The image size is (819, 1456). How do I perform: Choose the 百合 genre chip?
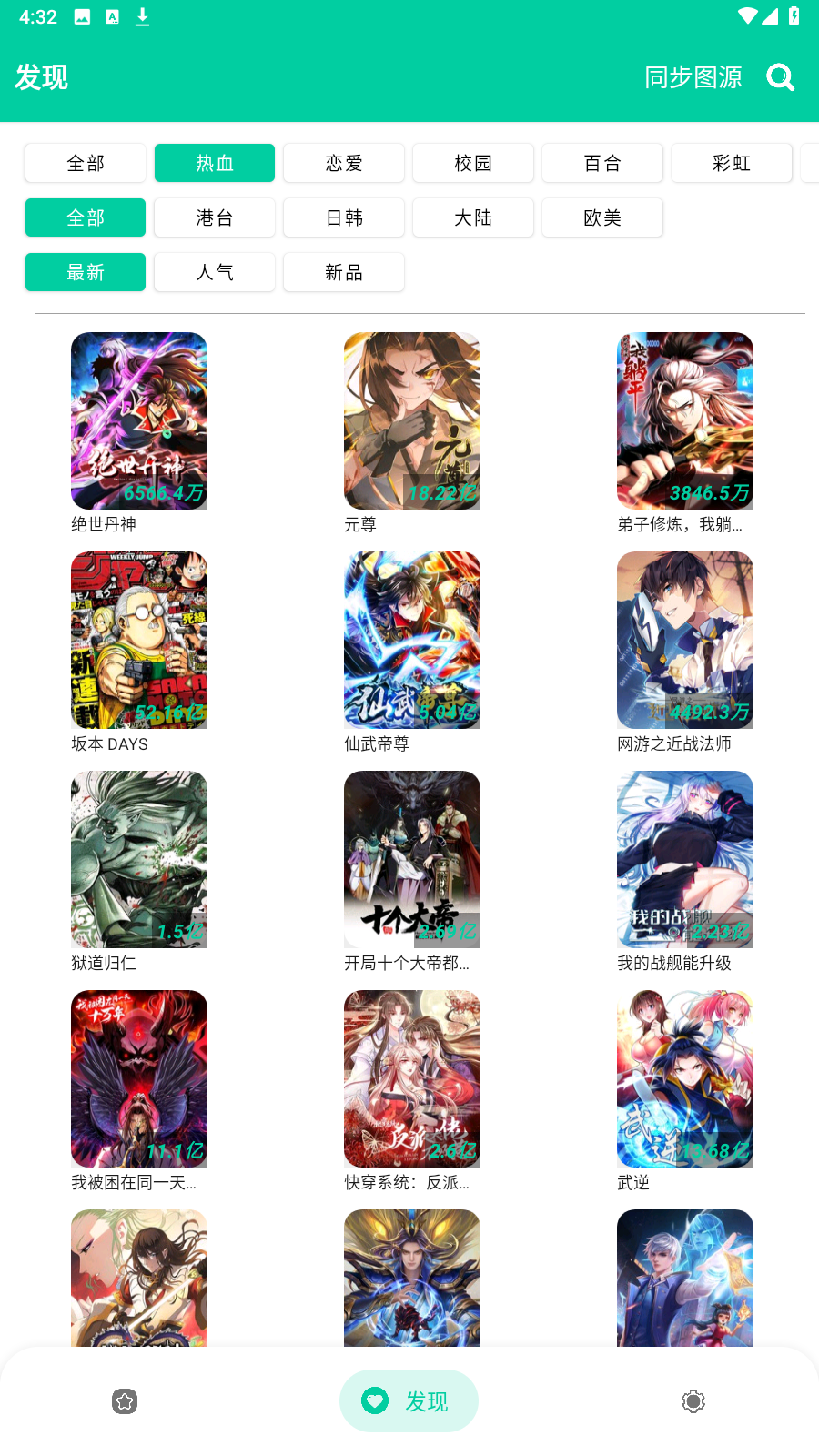(602, 163)
